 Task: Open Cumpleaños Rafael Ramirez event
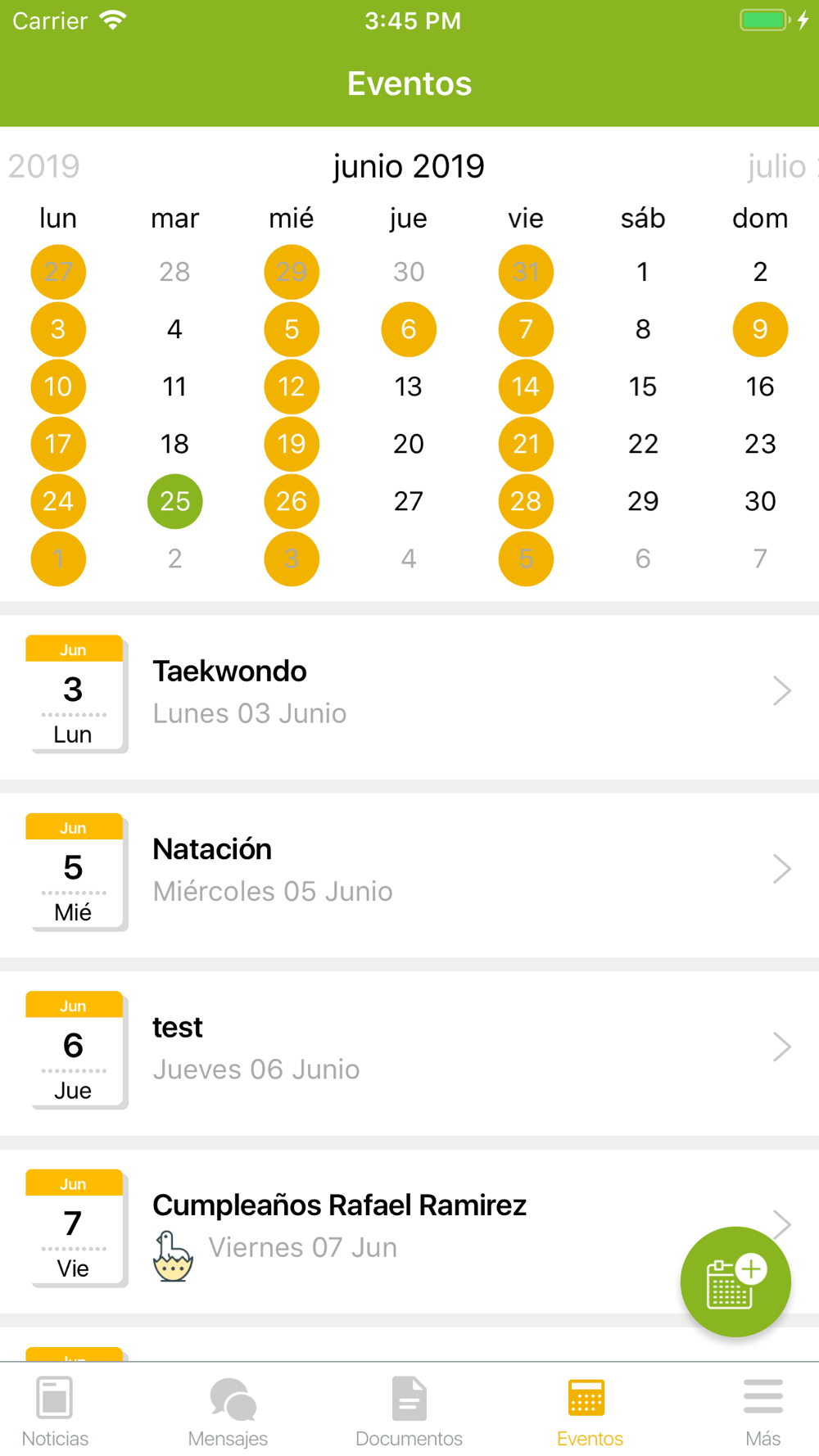409,1225
